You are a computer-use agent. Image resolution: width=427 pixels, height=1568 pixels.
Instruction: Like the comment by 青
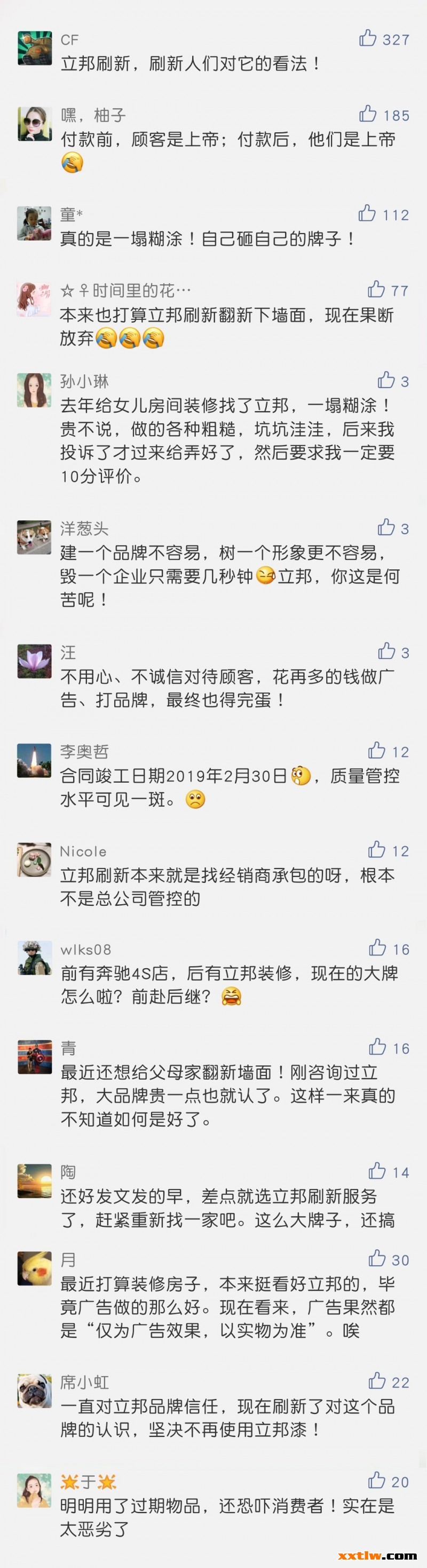click(x=378, y=1047)
